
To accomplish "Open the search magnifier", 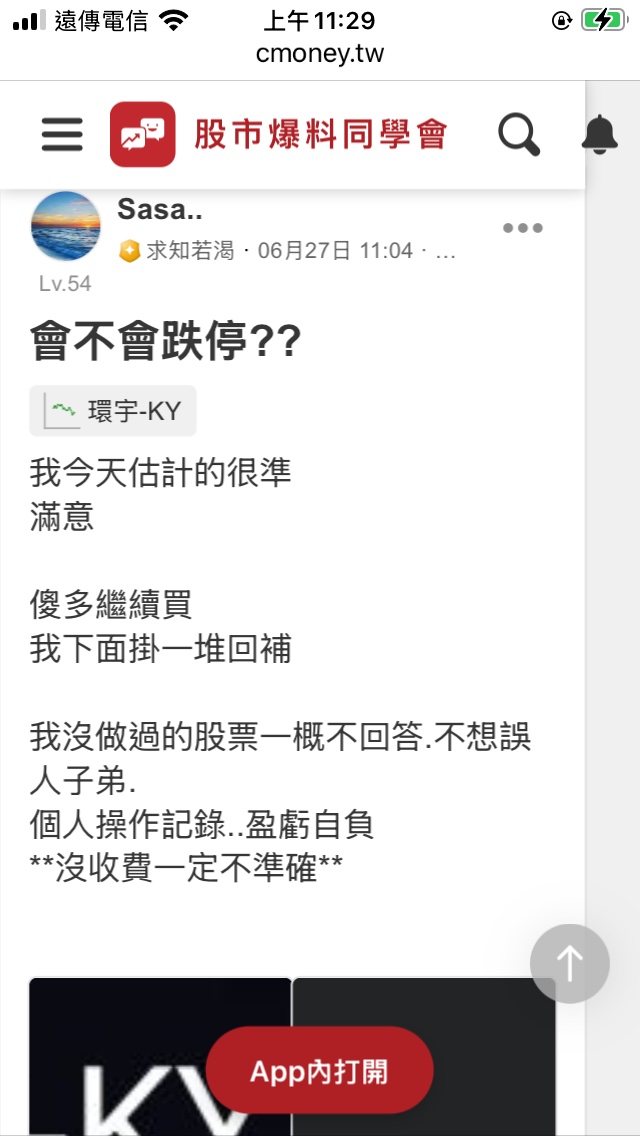I will pos(519,134).
